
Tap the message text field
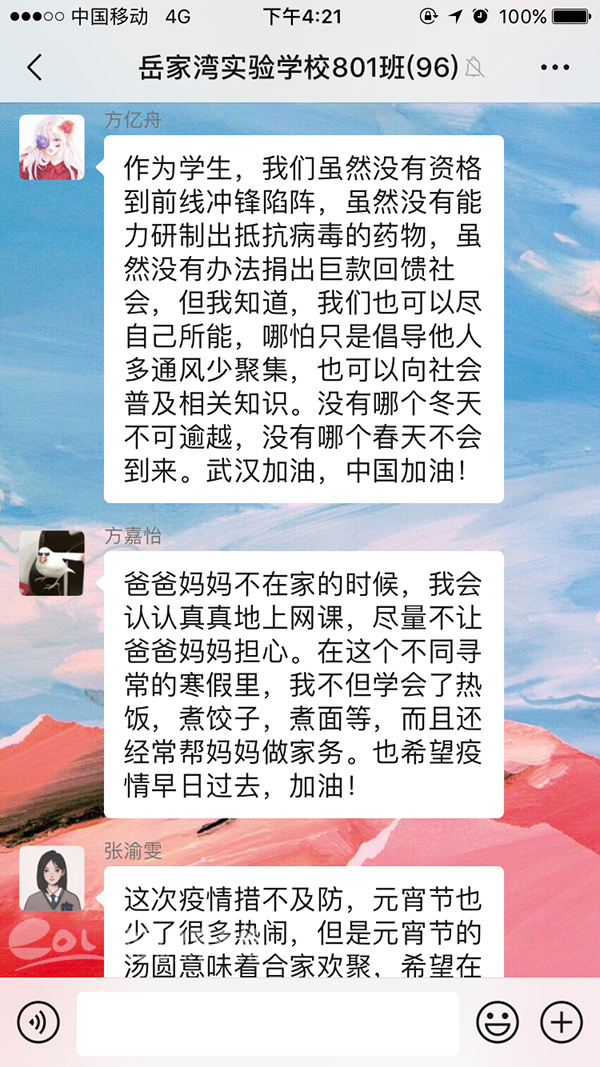268,1023
